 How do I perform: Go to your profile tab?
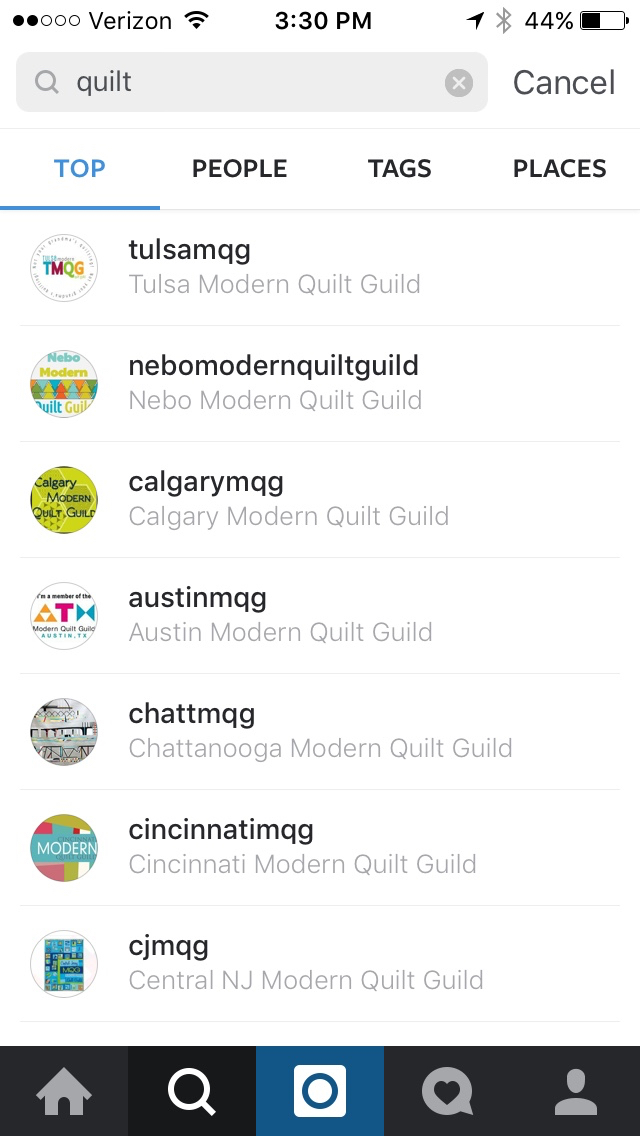[x=575, y=1091]
